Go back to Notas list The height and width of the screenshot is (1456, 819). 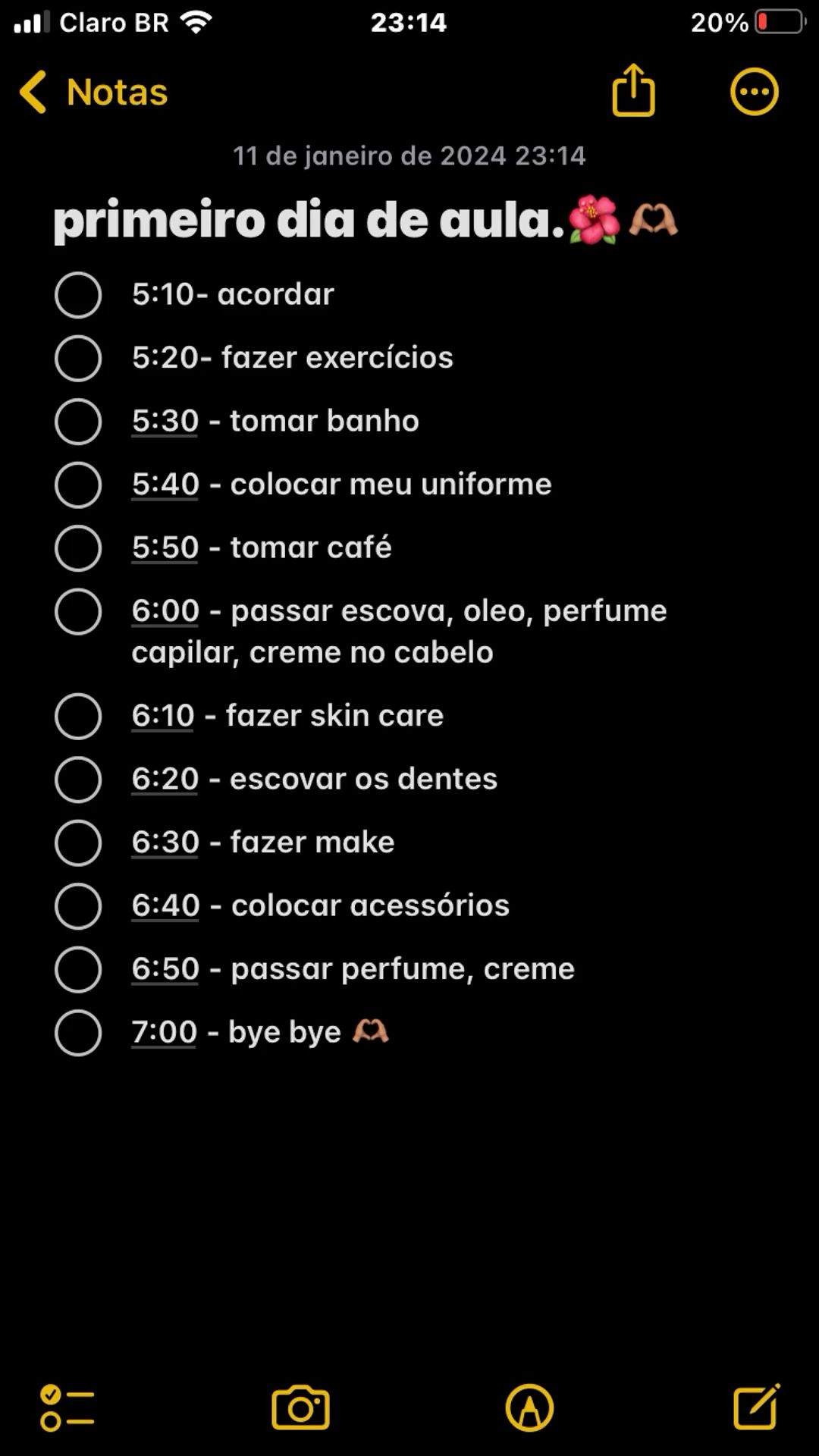coord(93,93)
